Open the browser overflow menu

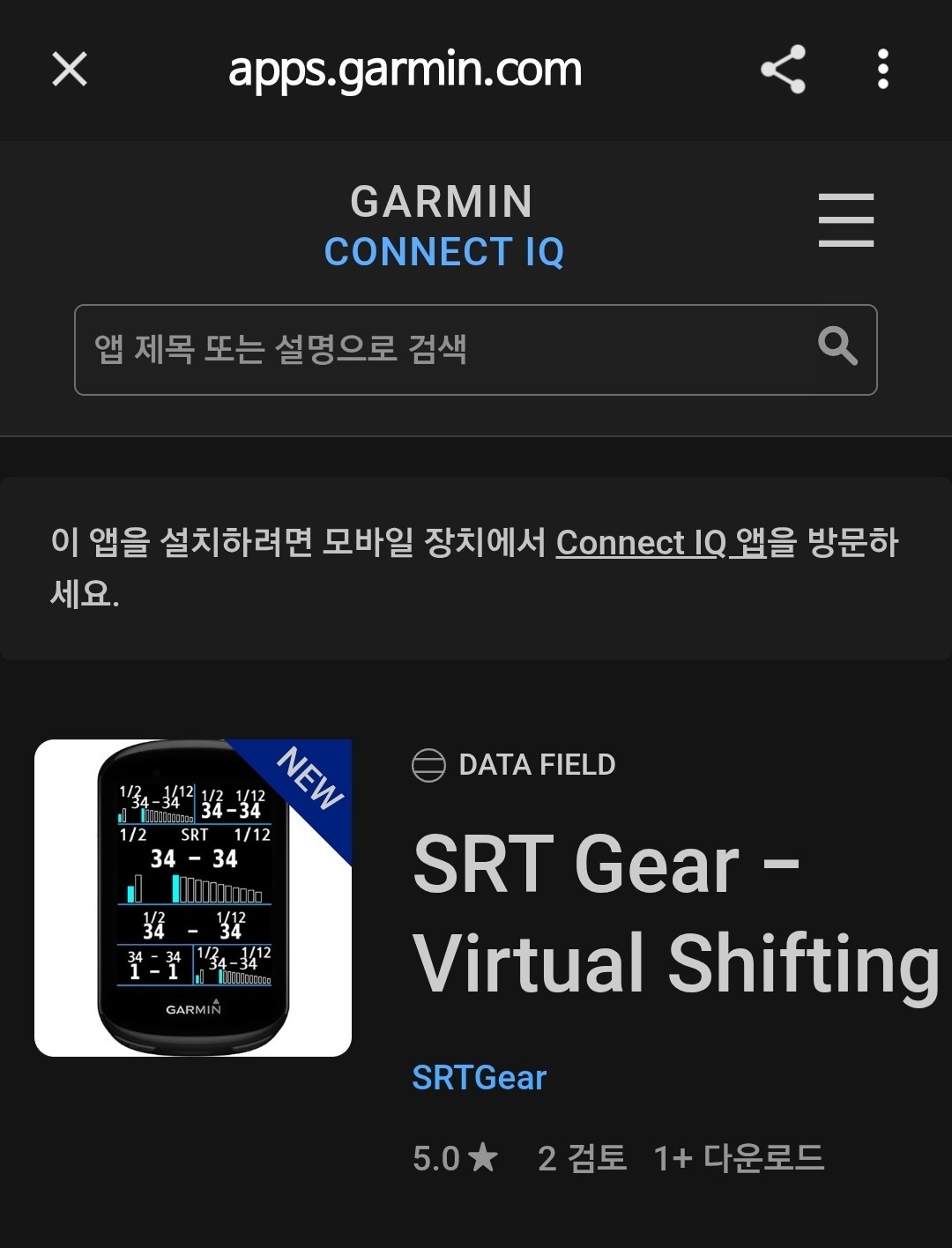882,69
